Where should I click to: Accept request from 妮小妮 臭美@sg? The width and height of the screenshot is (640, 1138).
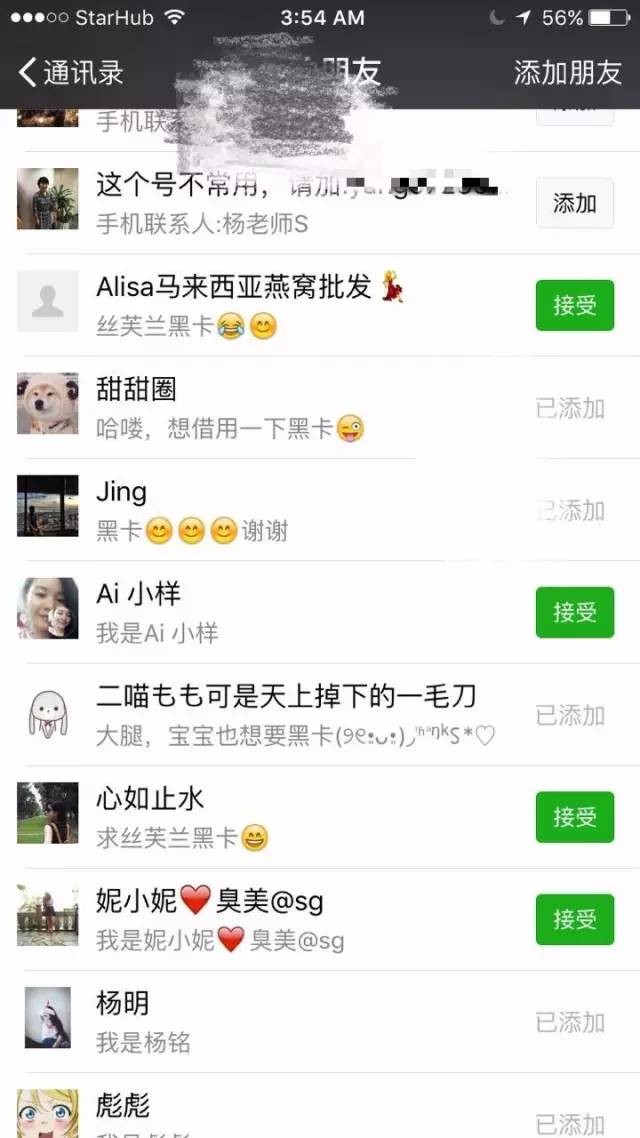[x=574, y=919]
